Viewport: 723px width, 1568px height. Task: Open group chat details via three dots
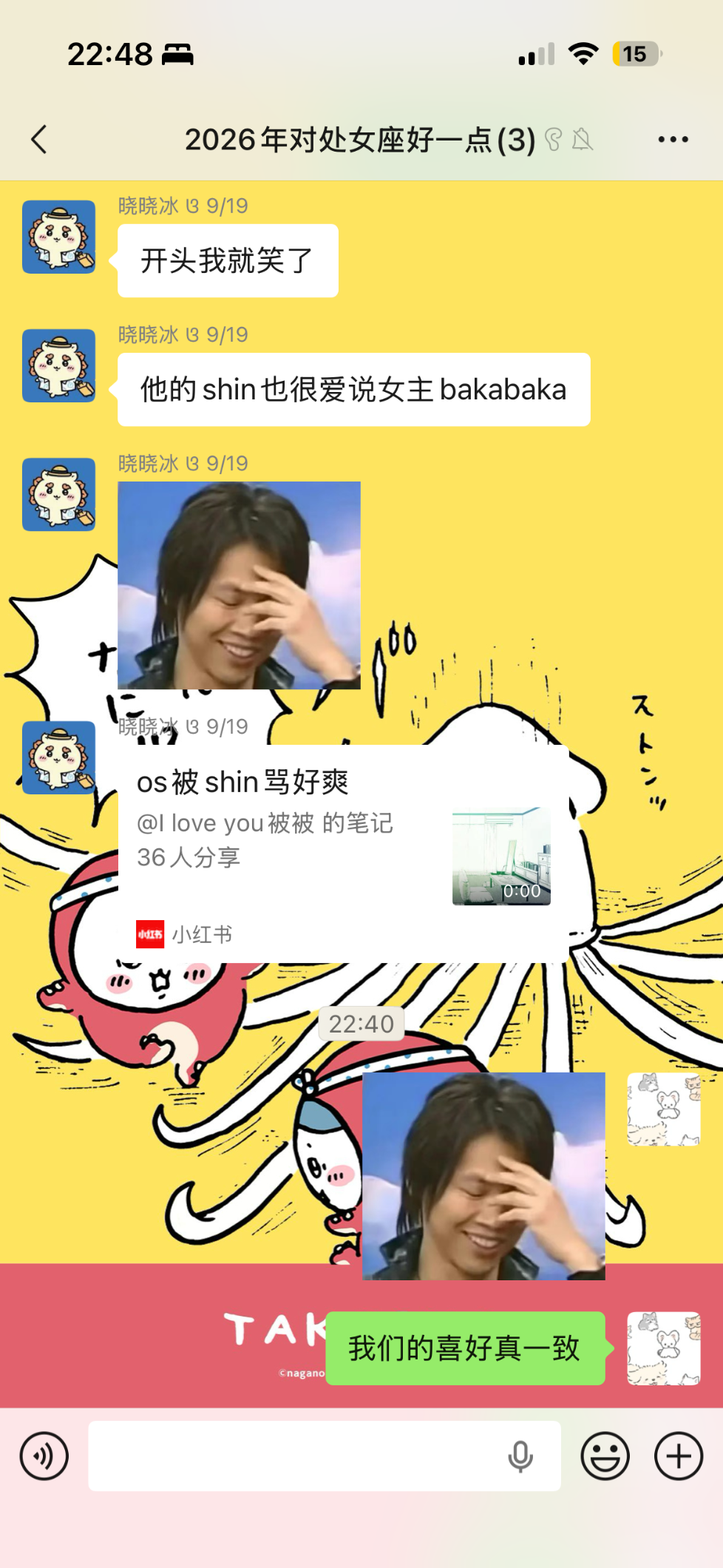click(673, 139)
